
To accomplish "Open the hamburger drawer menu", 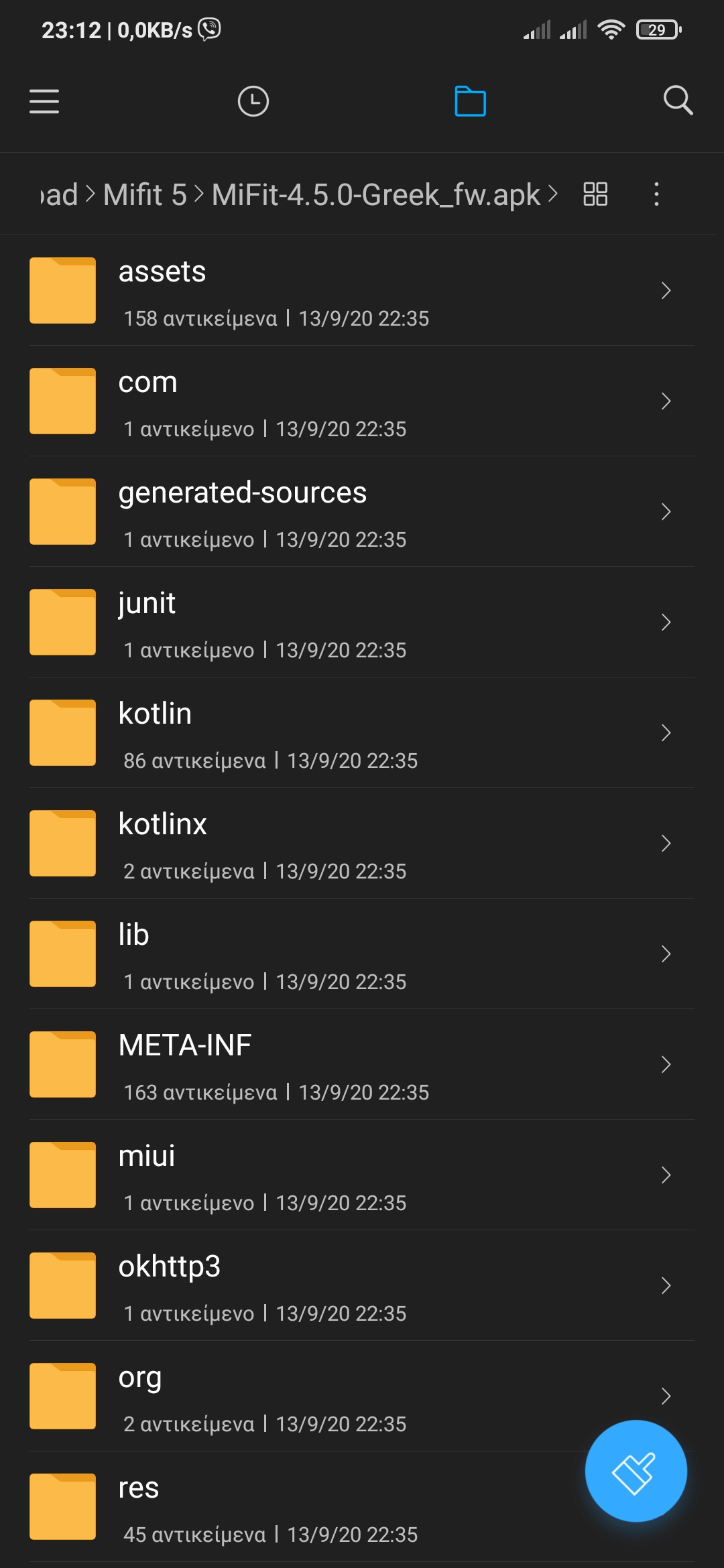I will [x=44, y=101].
